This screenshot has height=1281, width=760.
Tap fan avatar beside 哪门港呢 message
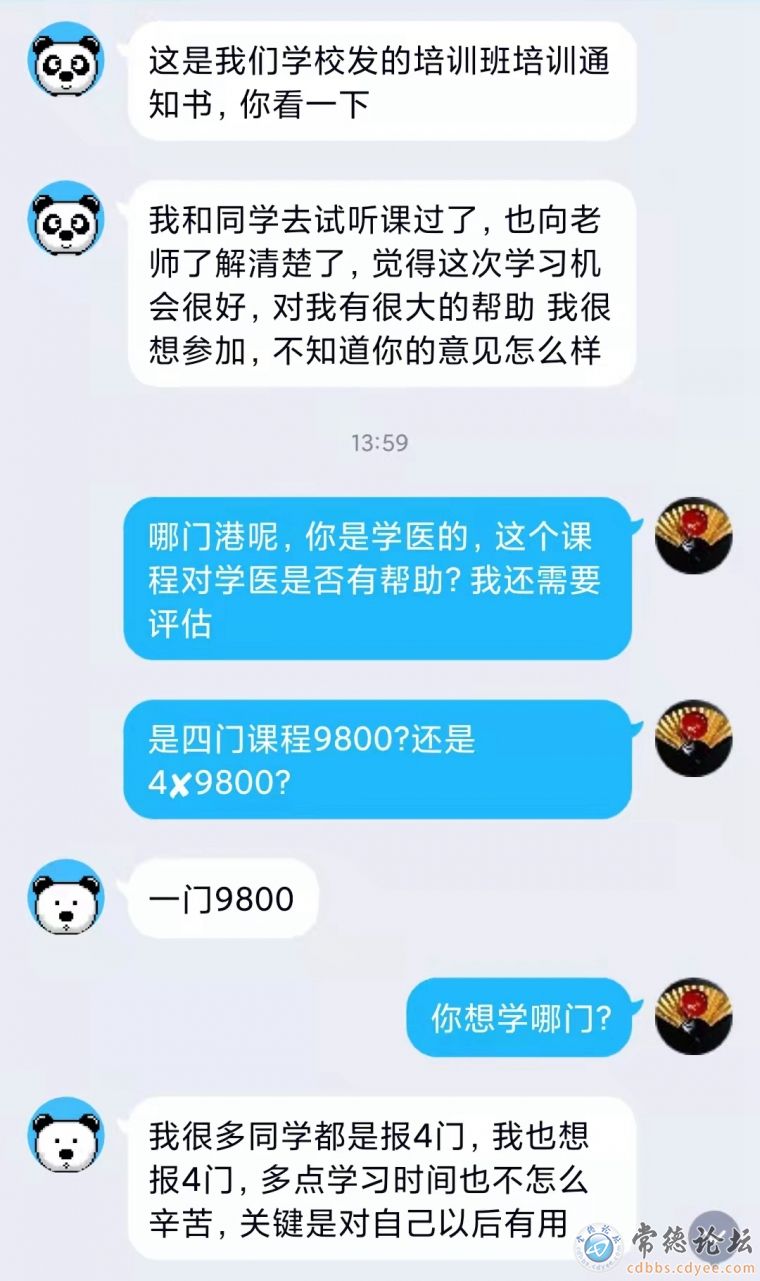693,536
